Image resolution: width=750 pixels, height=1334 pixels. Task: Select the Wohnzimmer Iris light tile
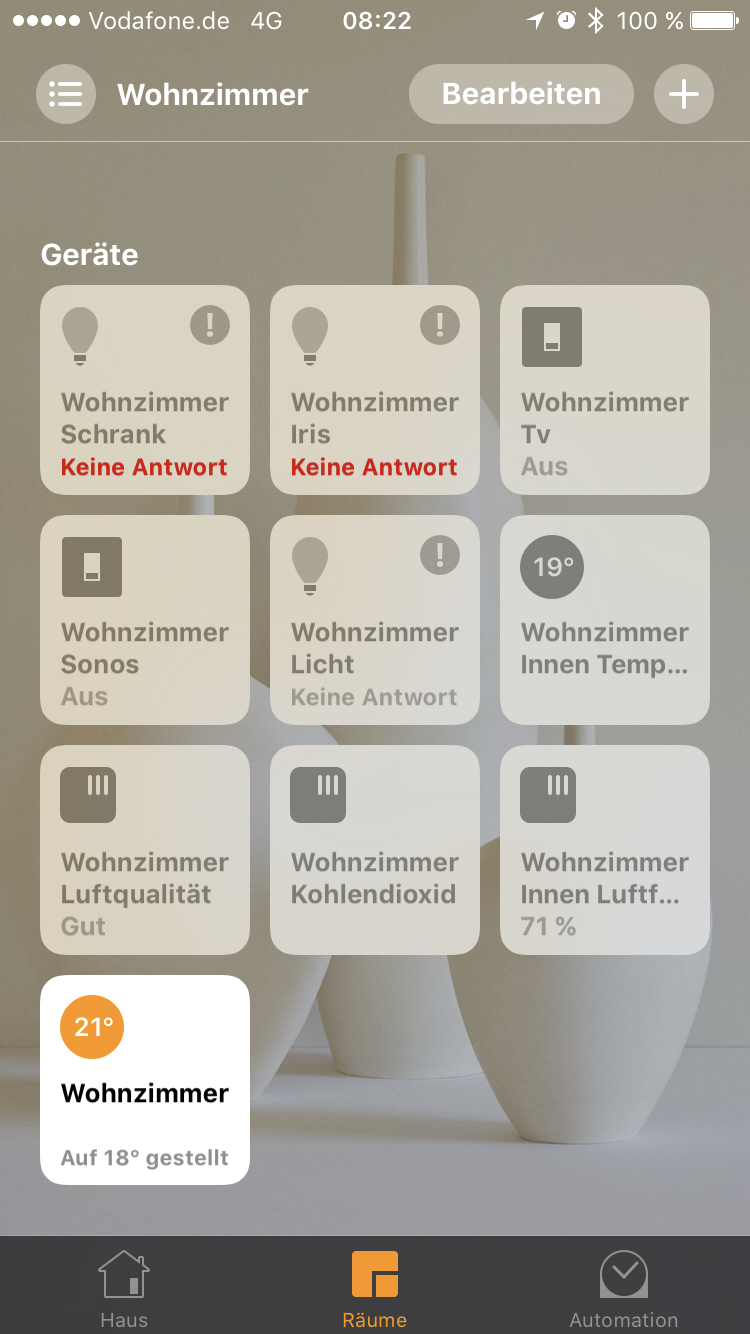375,390
